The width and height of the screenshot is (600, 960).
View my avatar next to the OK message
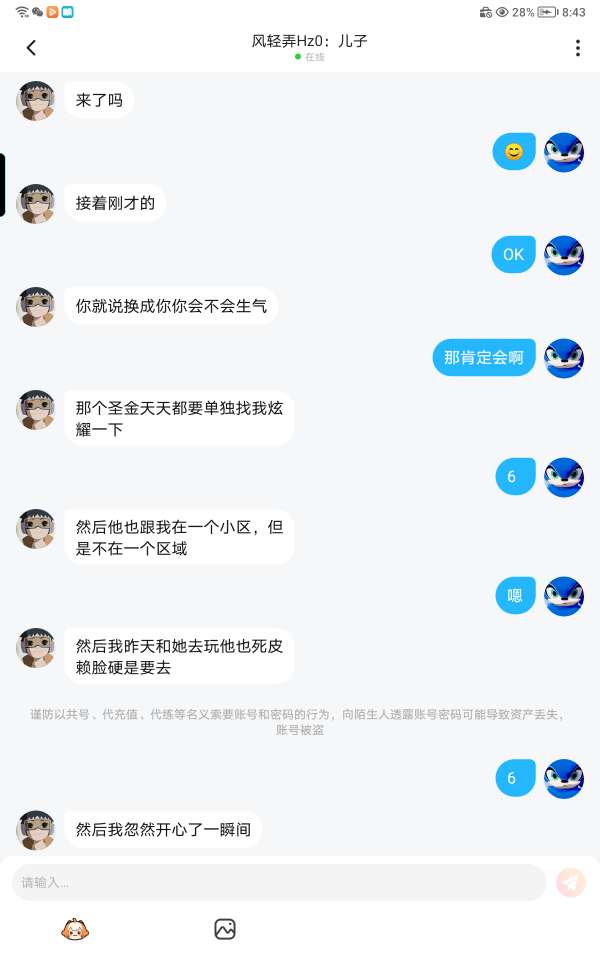563,255
